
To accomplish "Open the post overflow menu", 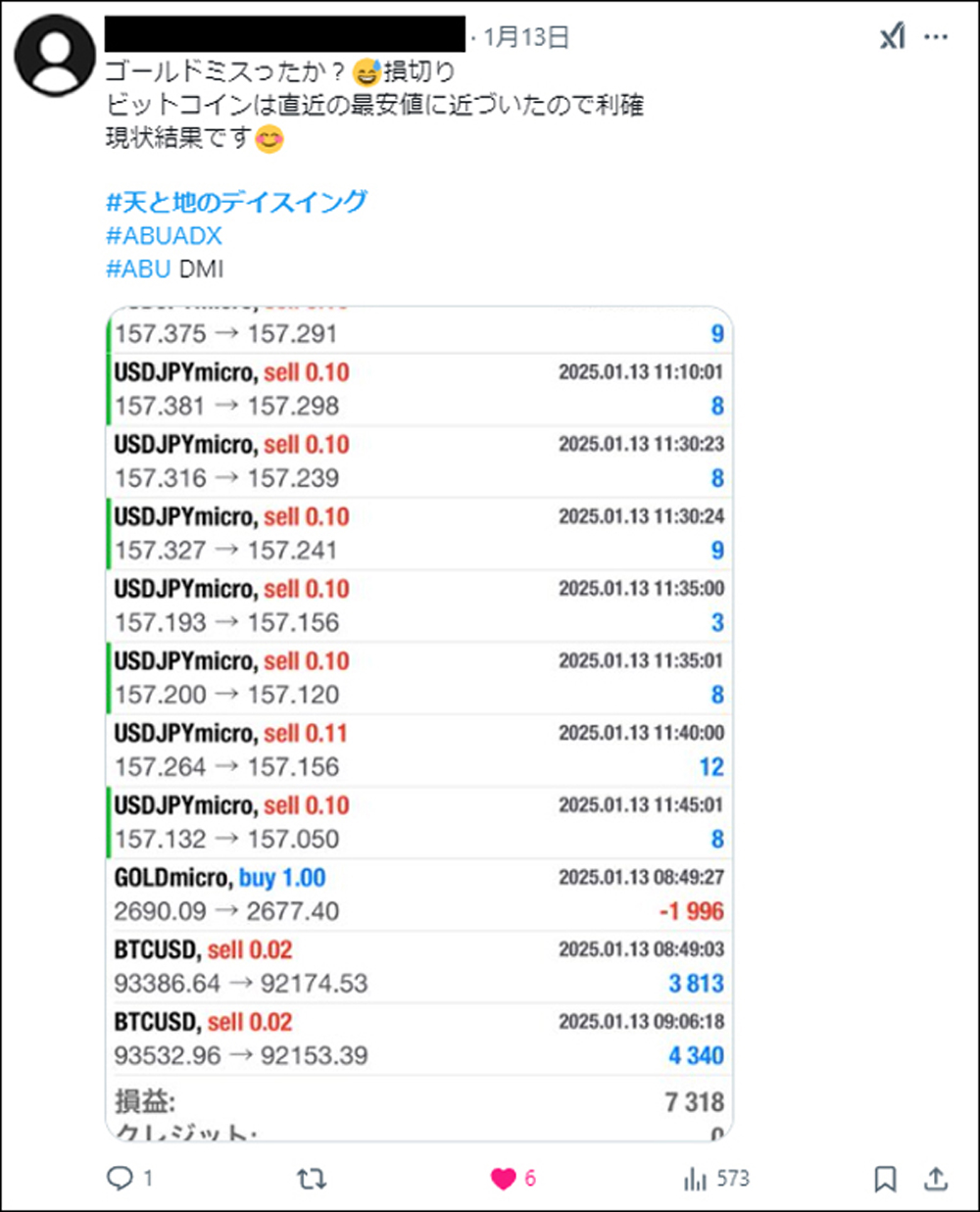I will point(936,37).
